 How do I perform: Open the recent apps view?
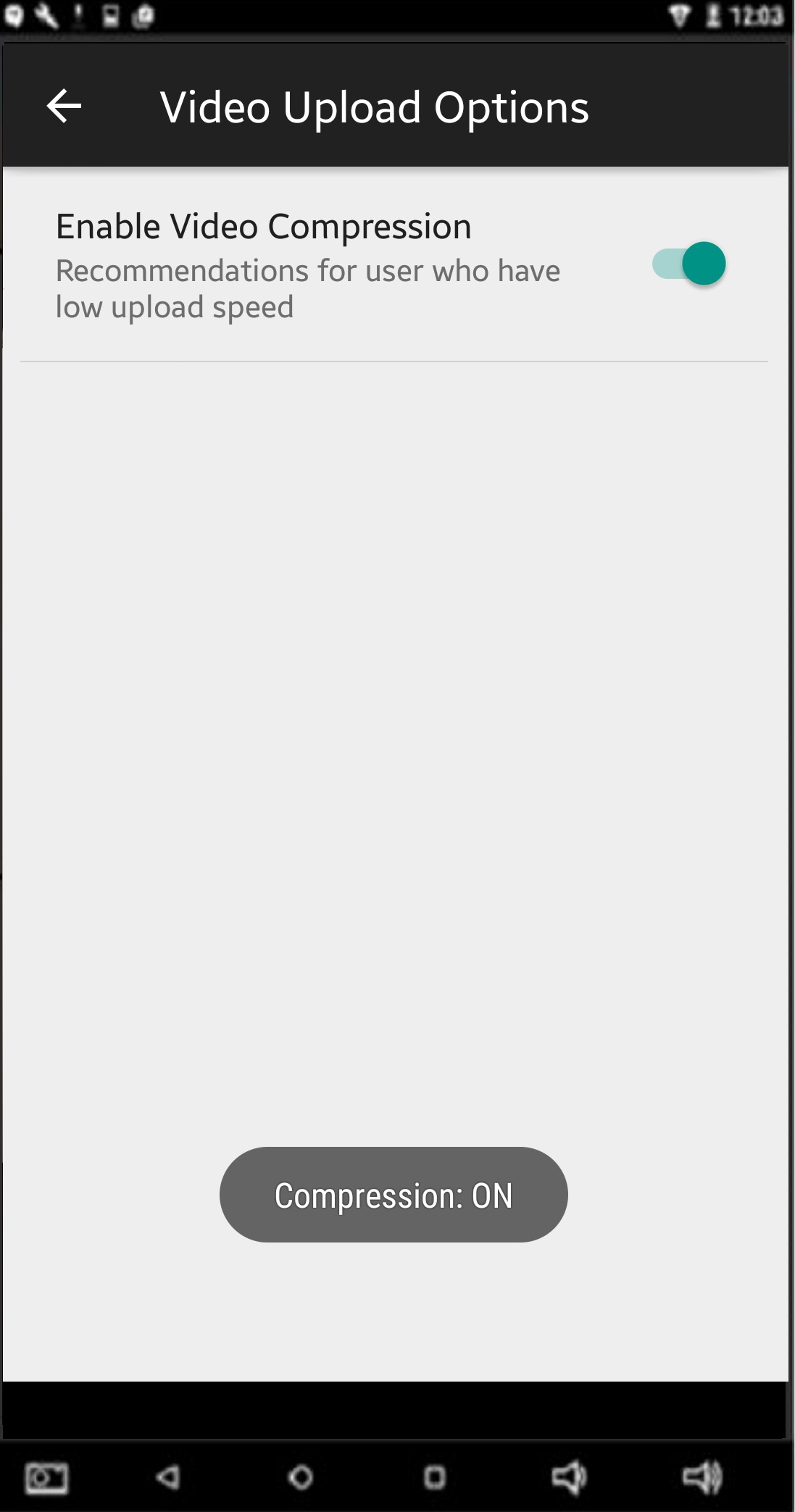434,1477
